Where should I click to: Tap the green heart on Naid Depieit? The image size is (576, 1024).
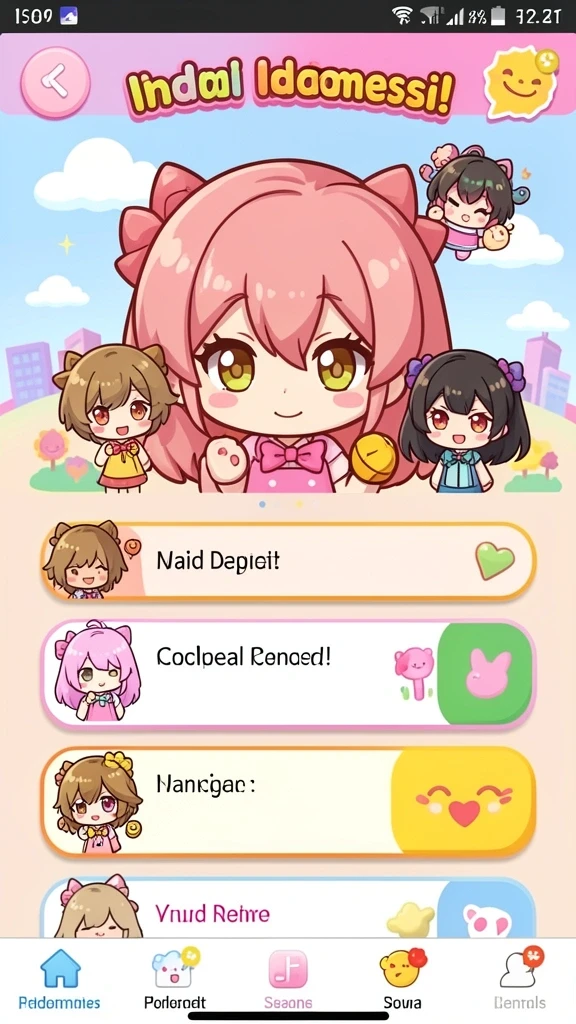pyautogui.click(x=495, y=560)
